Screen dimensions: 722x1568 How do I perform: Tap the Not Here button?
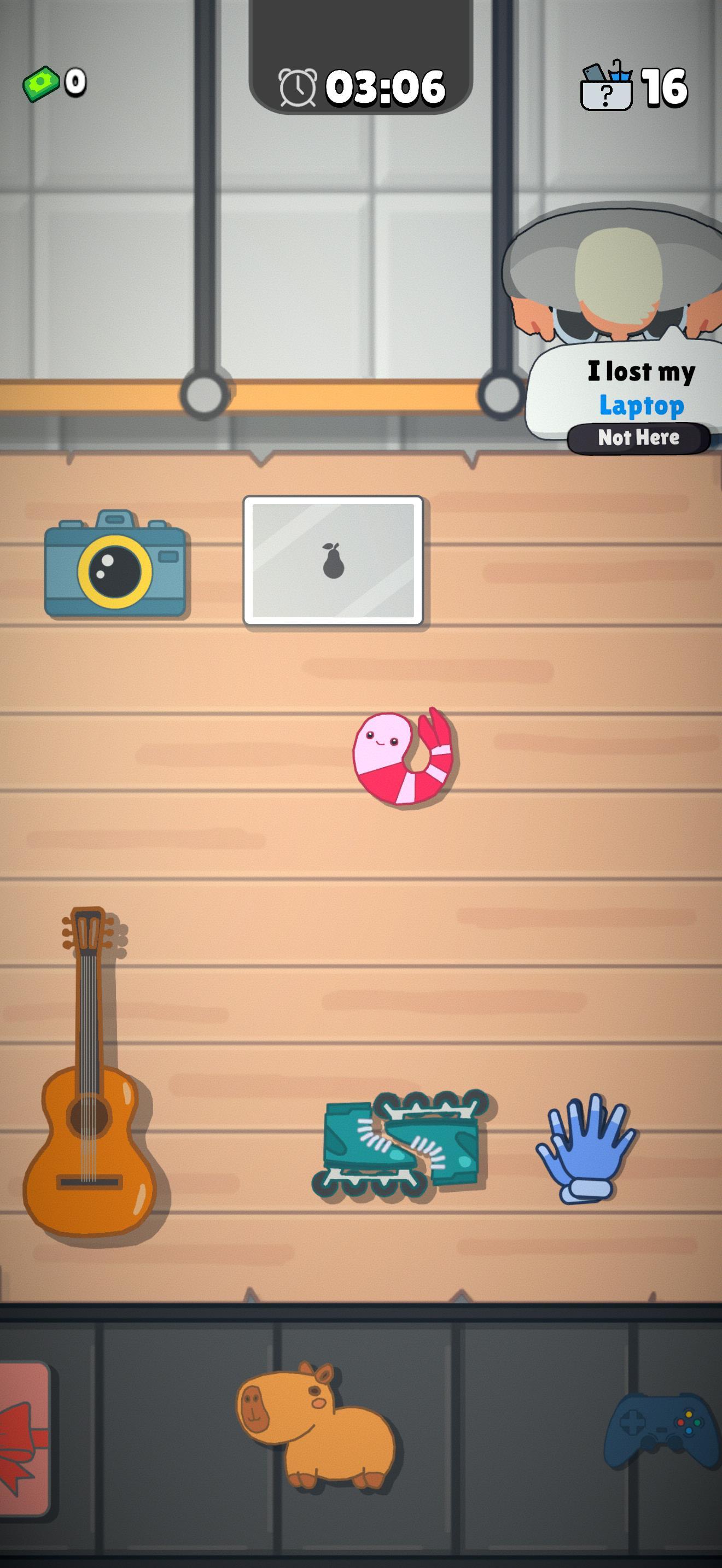coord(638,438)
